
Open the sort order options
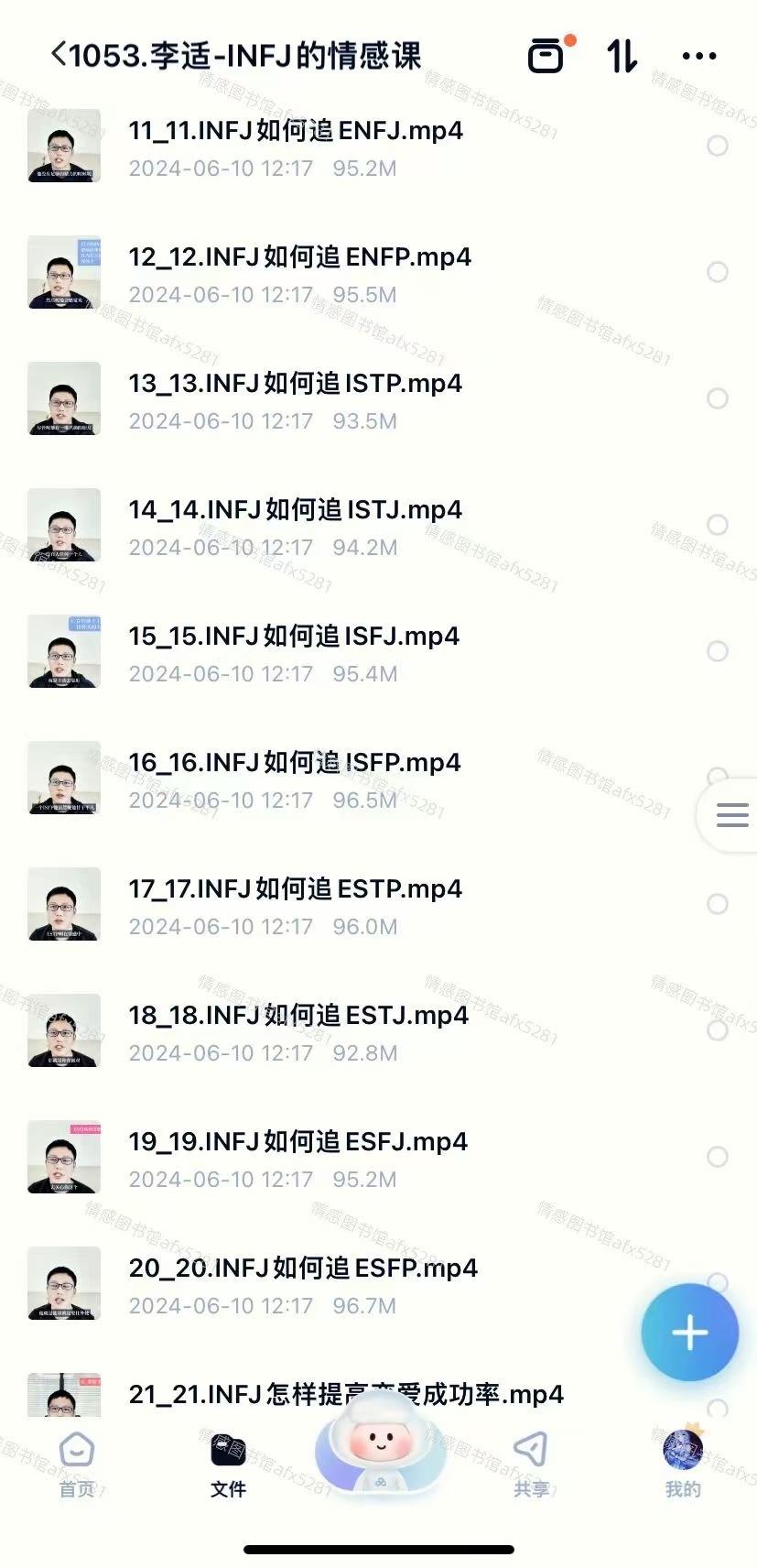[622, 56]
